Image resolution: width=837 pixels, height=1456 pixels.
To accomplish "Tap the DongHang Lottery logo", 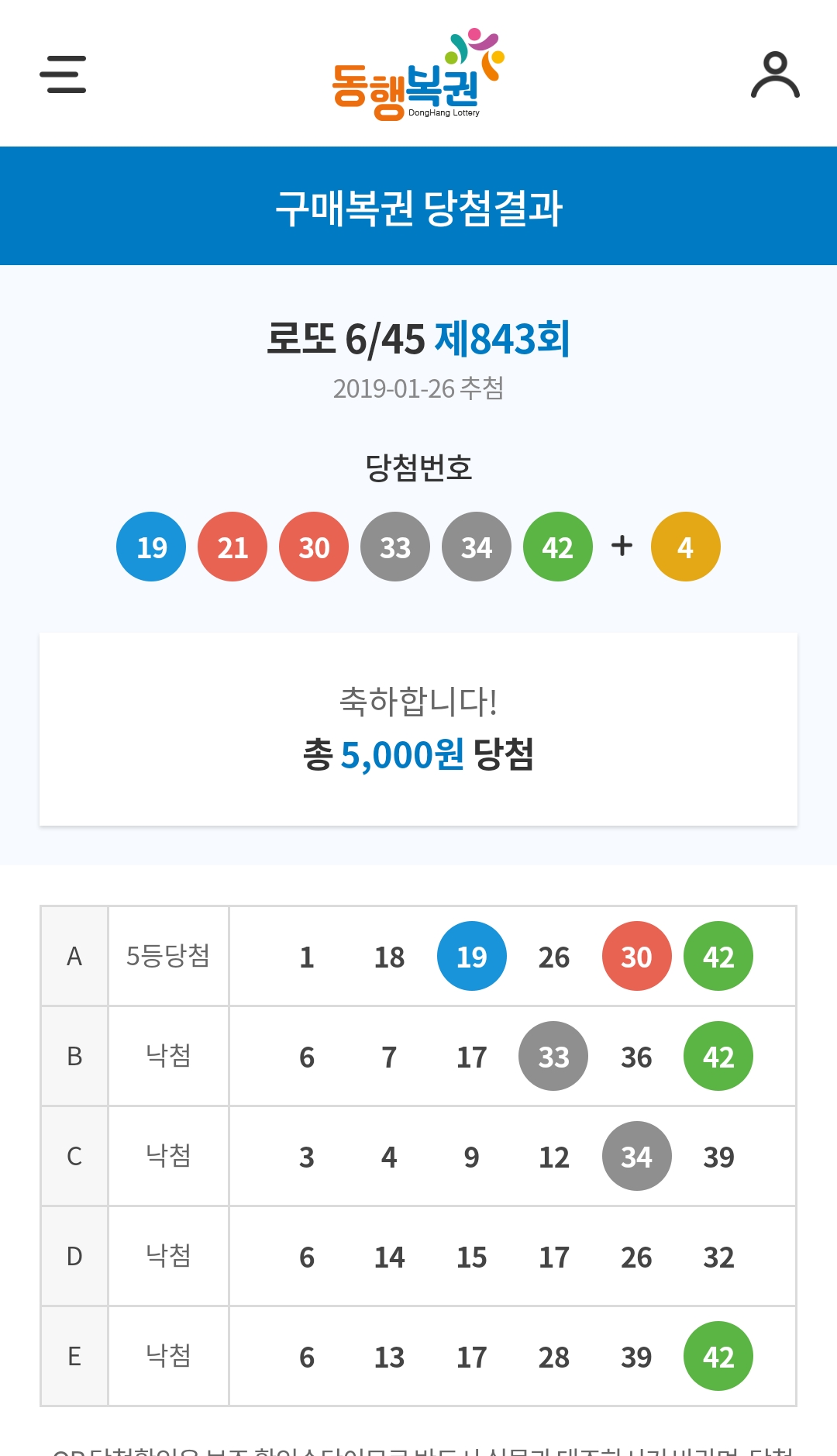I will [417, 75].
